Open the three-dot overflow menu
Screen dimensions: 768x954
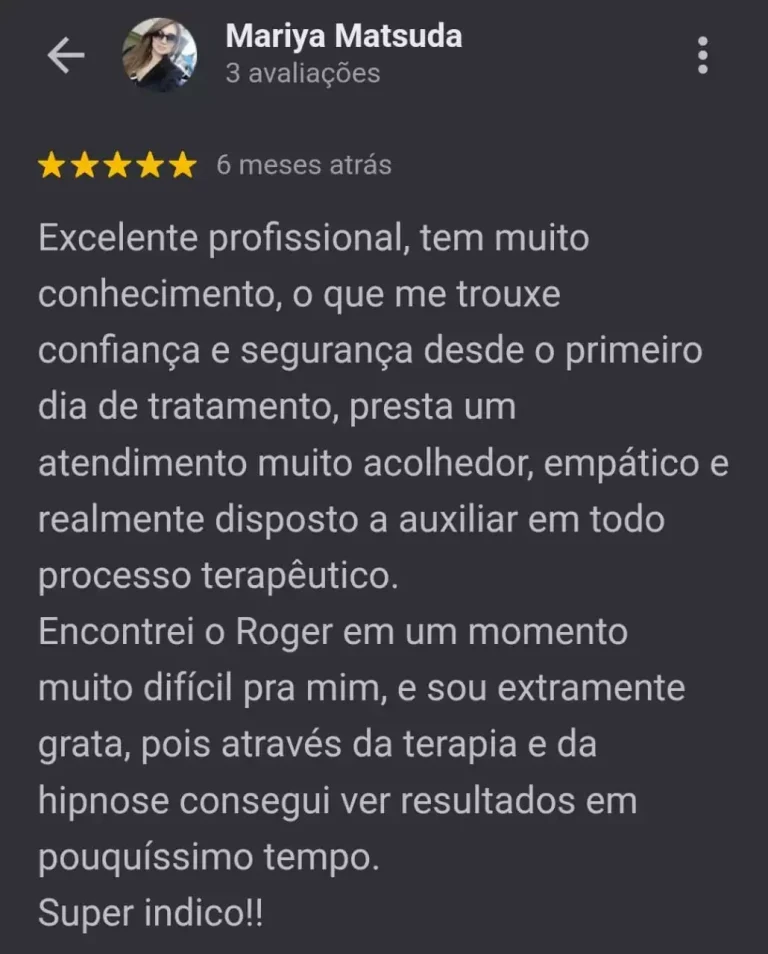pyautogui.click(x=703, y=56)
